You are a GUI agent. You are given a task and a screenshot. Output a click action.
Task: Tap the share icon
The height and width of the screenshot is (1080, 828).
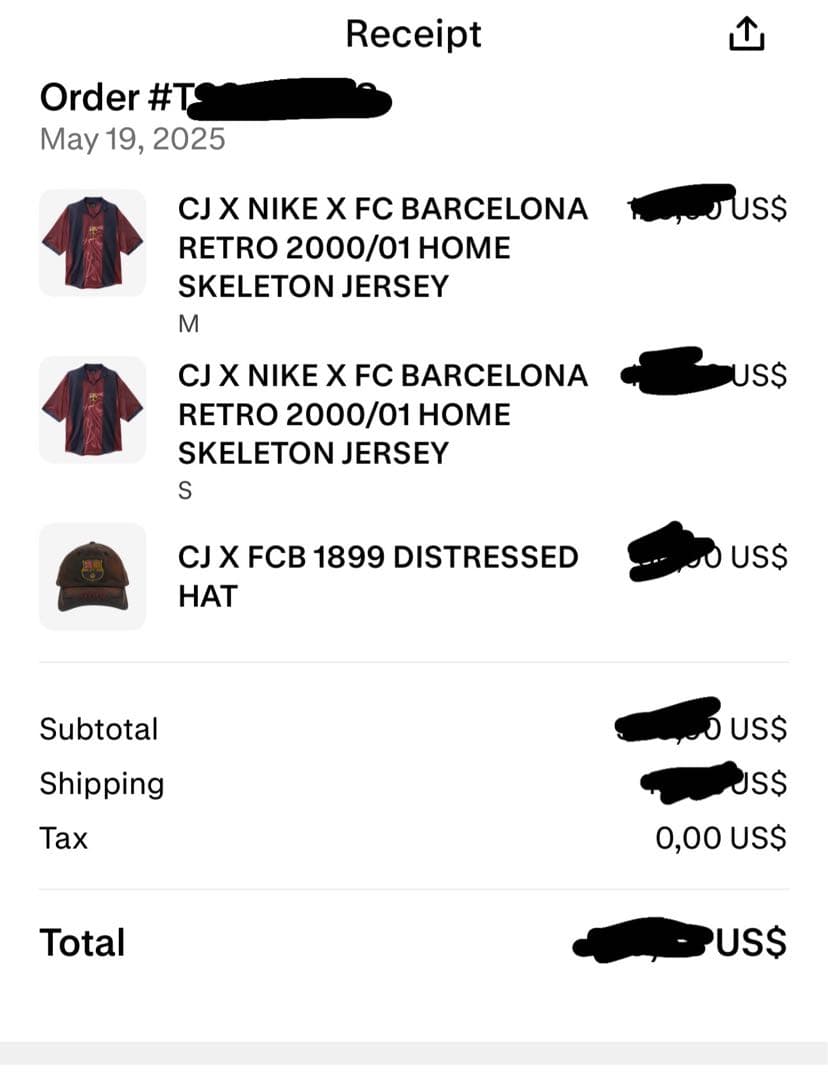point(746,33)
